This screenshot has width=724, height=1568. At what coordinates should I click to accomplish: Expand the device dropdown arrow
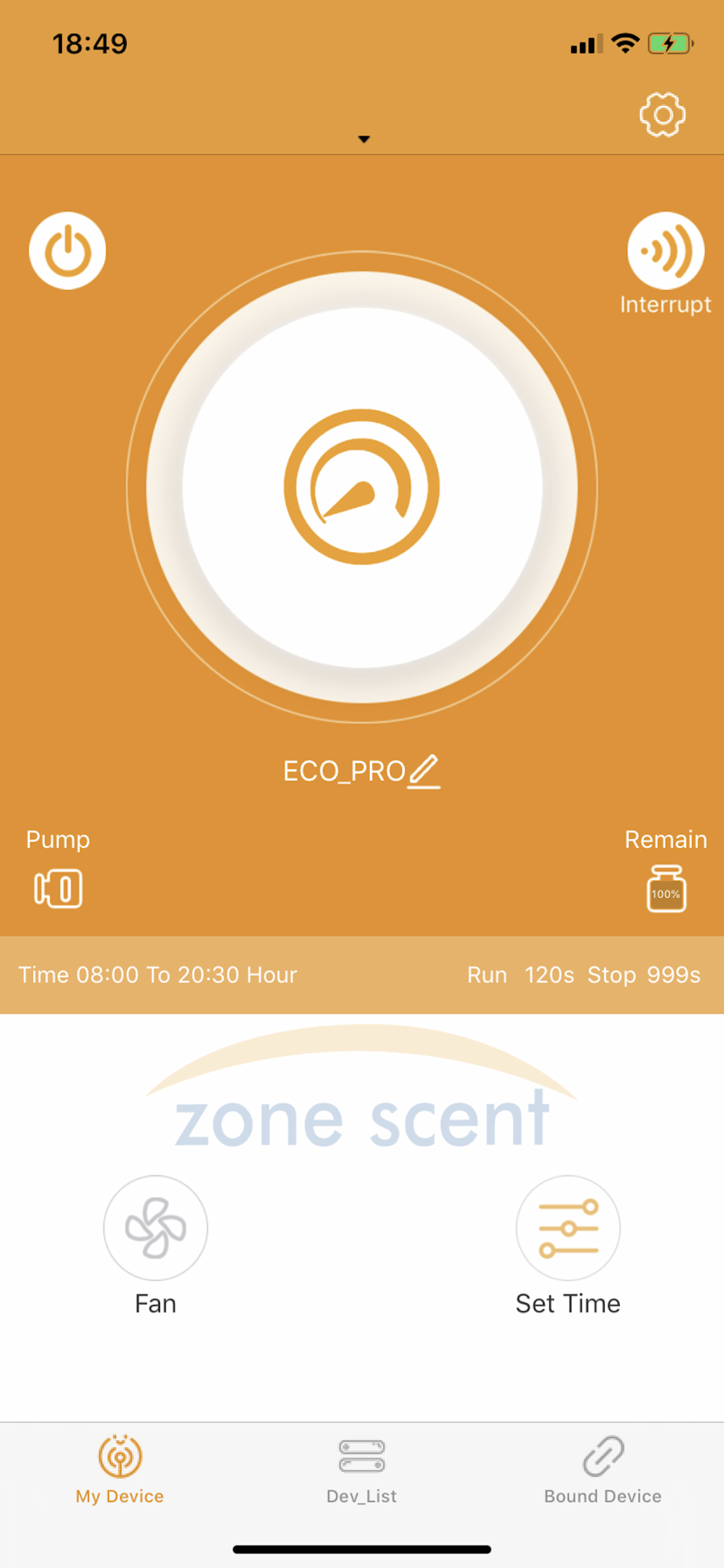click(364, 140)
